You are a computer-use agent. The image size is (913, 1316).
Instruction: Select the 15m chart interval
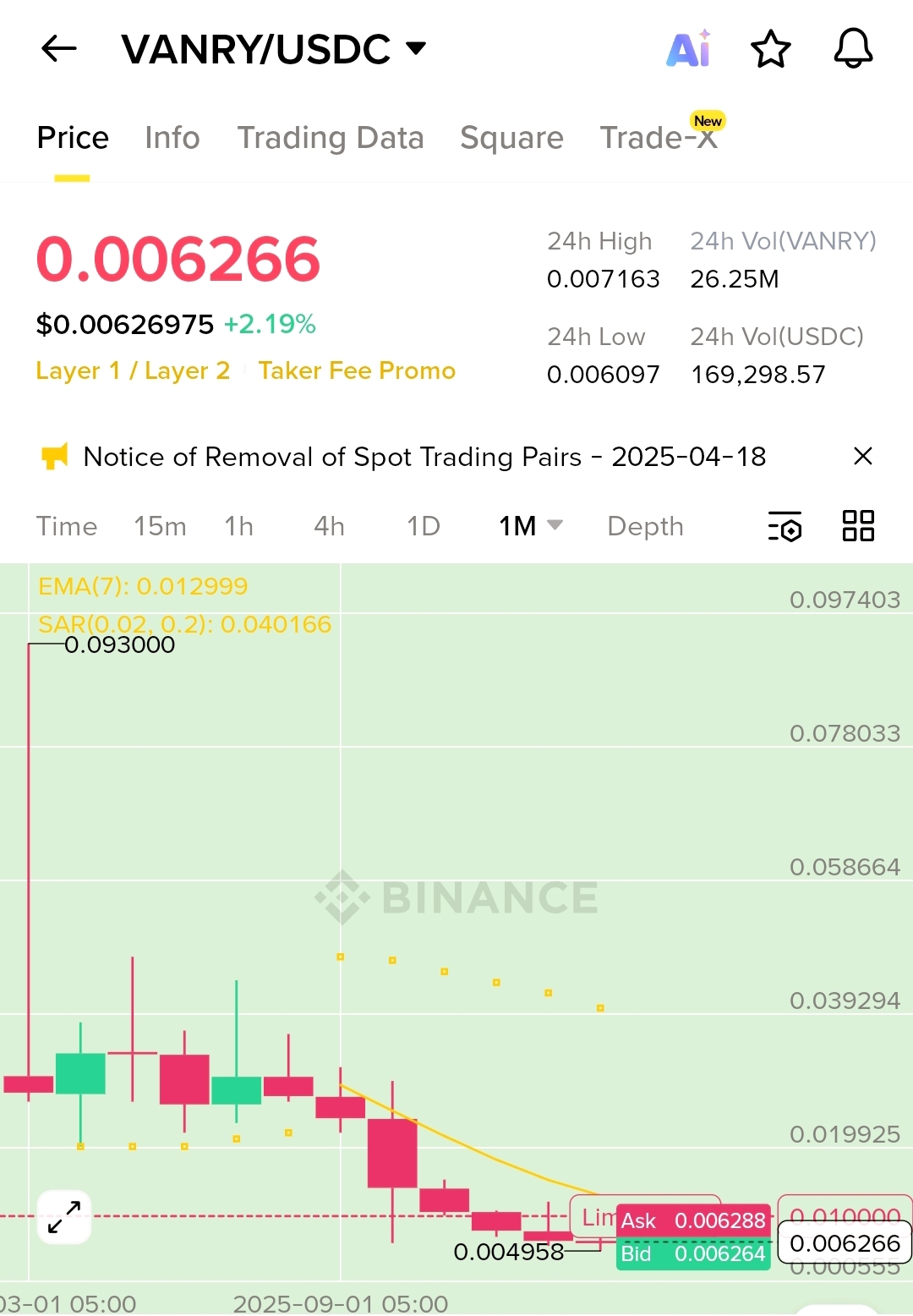[160, 526]
